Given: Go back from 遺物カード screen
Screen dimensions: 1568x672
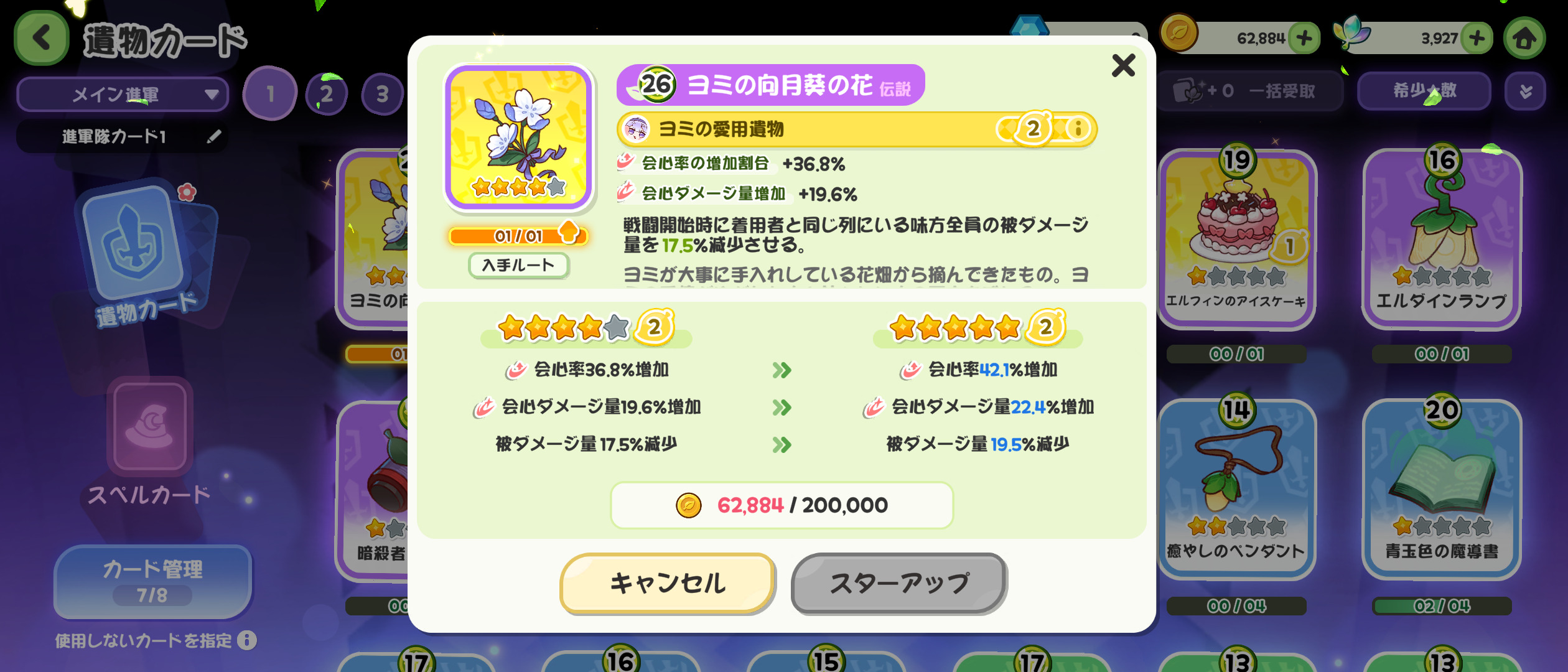Looking at the screenshot, I should [41, 39].
